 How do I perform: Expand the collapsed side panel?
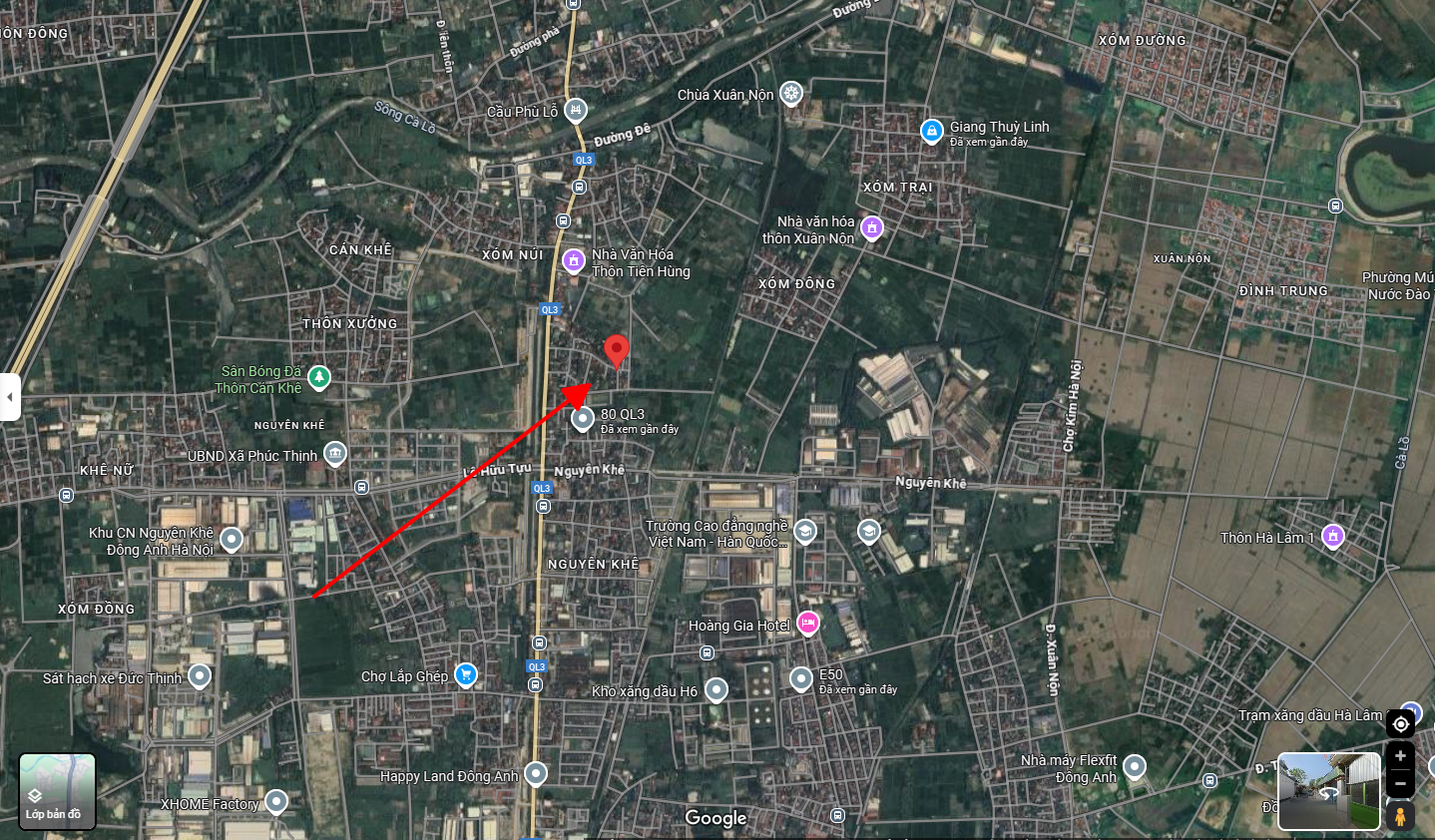(10, 397)
